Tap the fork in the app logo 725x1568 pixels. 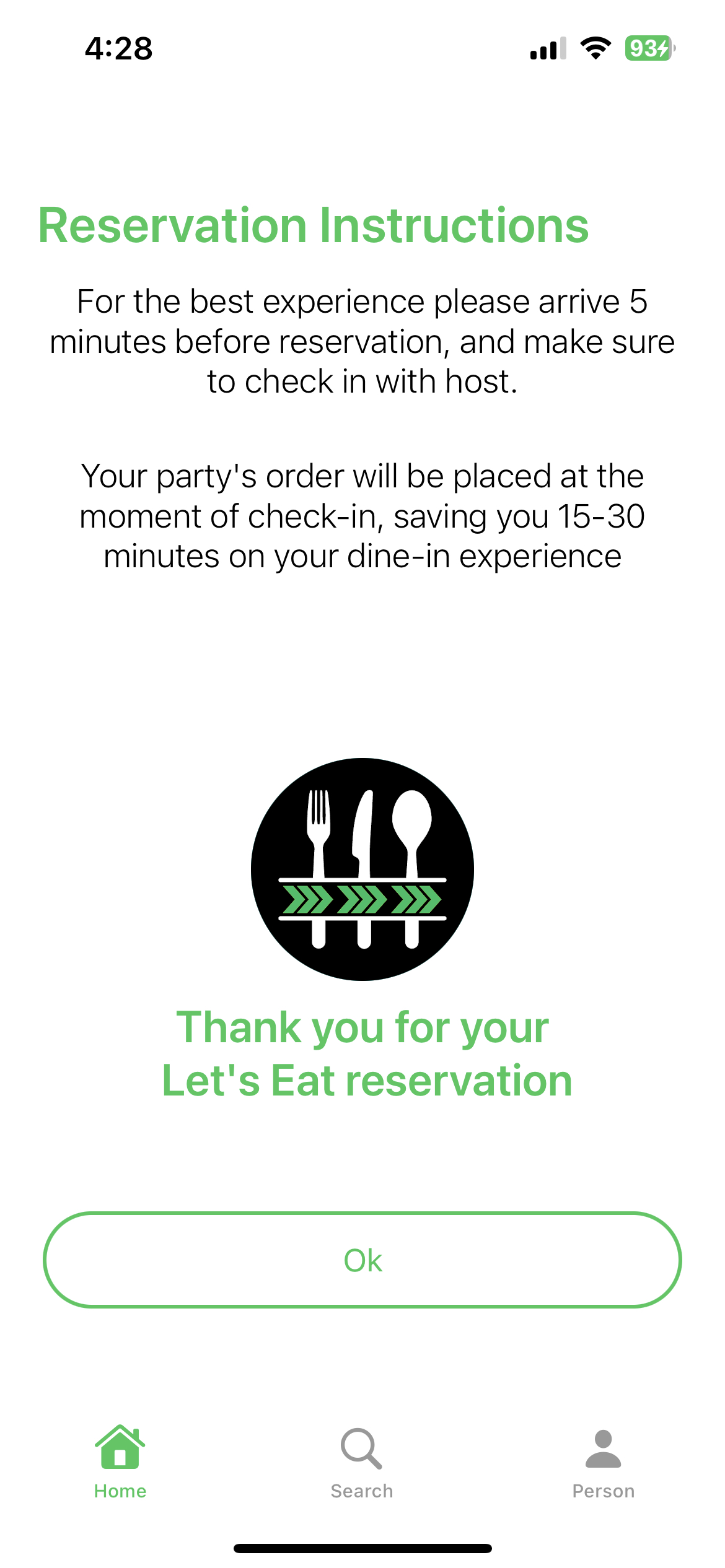click(317, 824)
